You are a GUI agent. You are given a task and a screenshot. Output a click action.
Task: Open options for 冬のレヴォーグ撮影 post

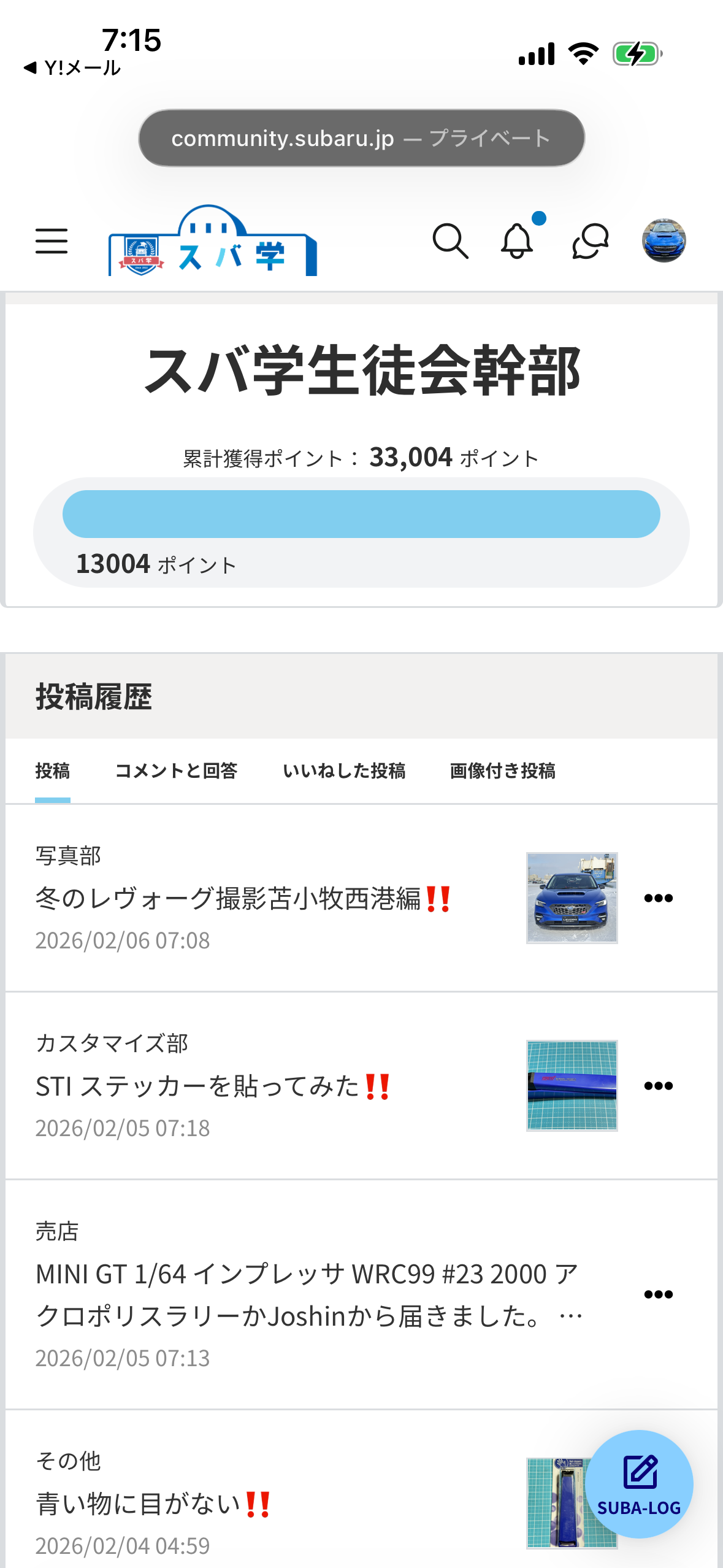tap(659, 898)
